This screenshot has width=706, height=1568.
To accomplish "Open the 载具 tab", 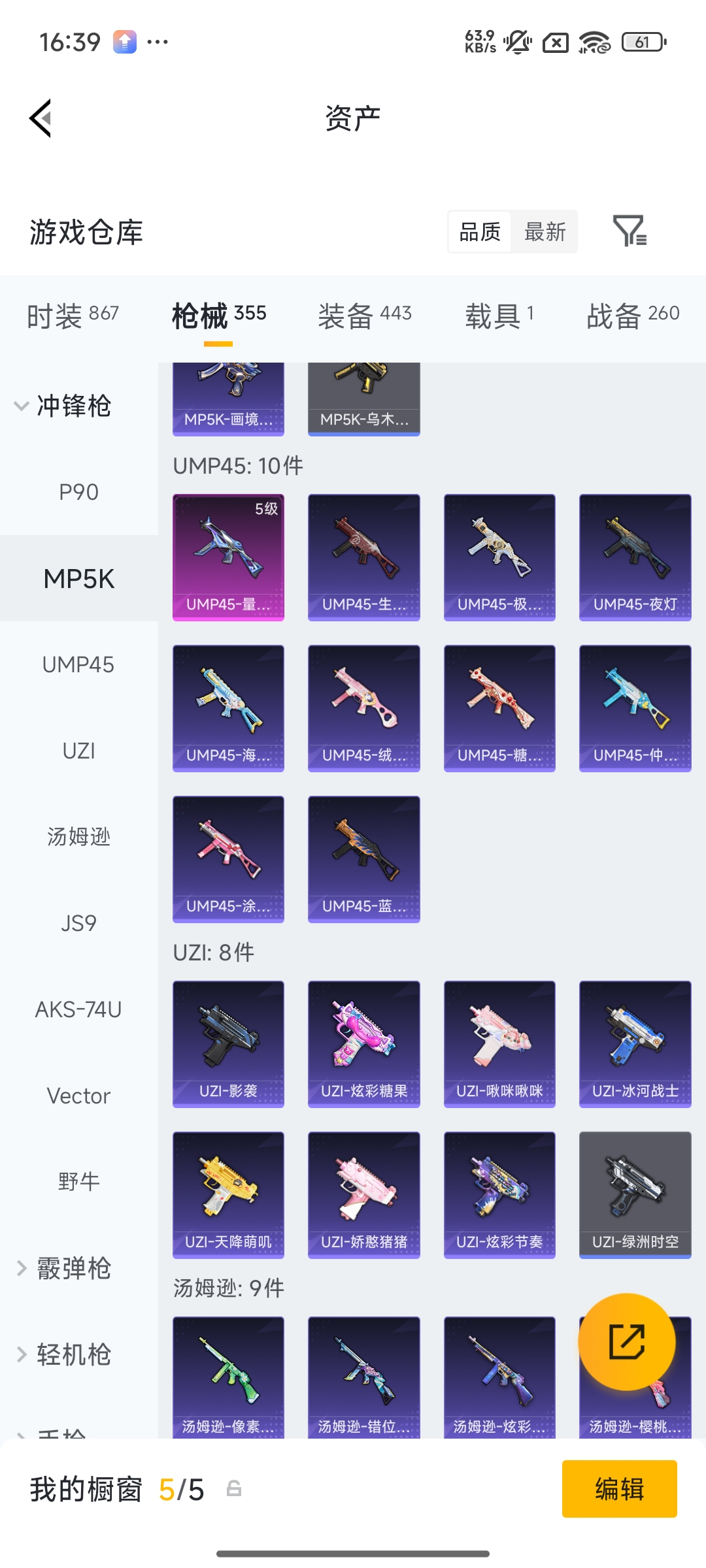I will coord(499,316).
